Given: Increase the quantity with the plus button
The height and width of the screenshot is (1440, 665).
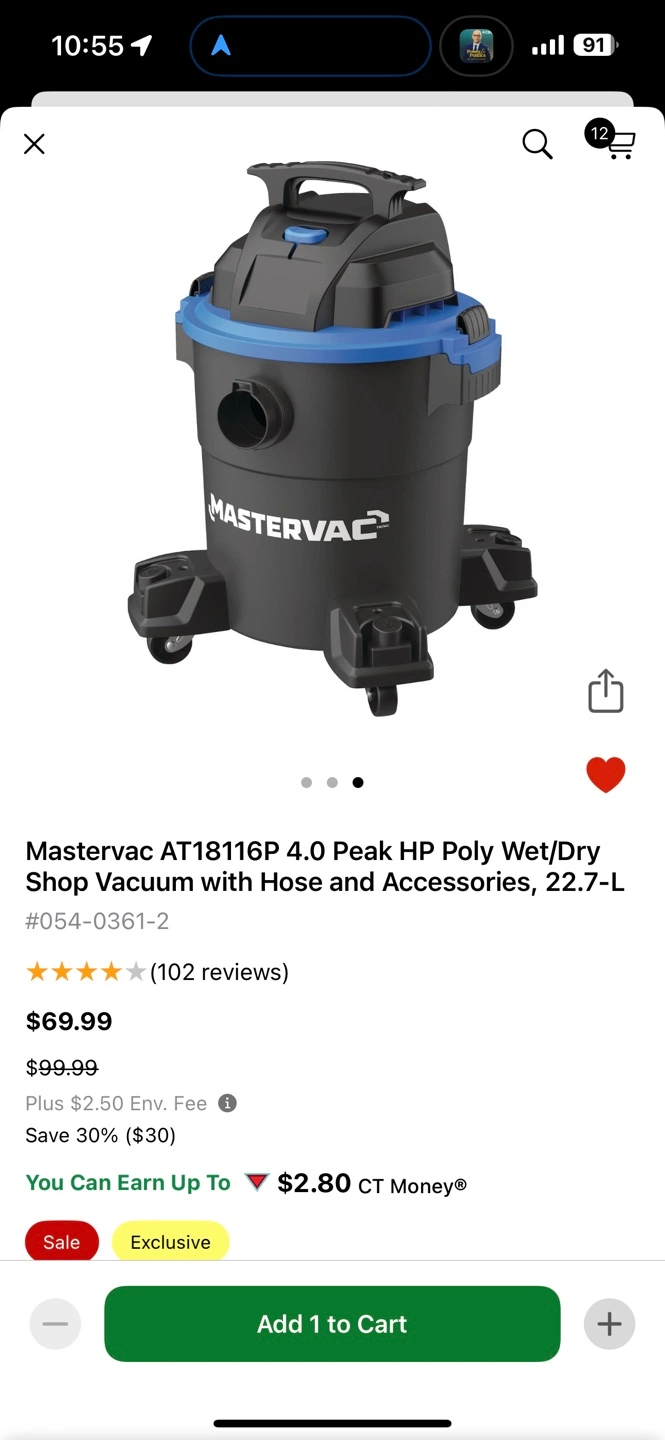Looking at the screenshot, I should 609,1324.
